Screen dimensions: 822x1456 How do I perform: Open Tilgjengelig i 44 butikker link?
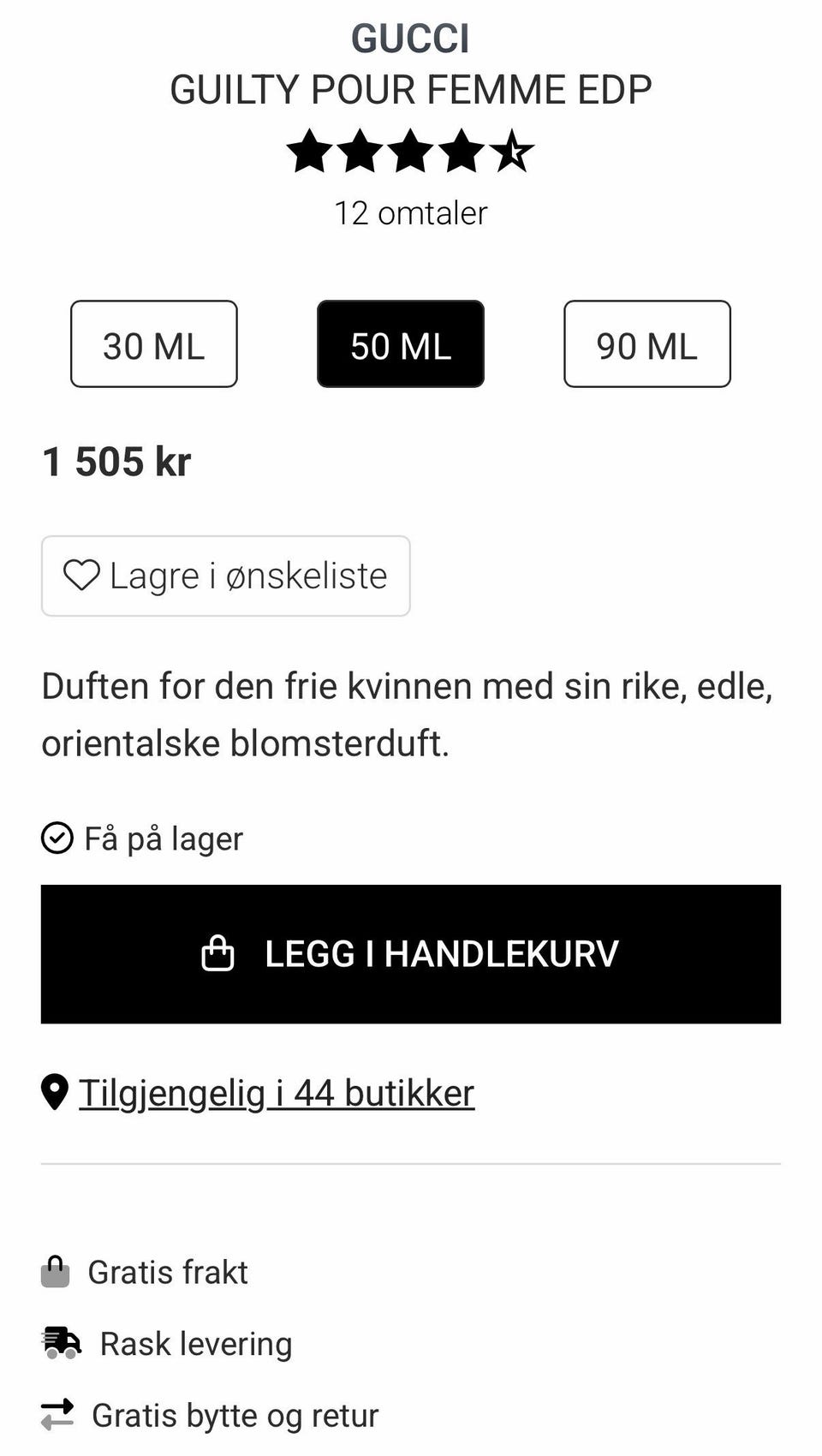[276, 1091]
